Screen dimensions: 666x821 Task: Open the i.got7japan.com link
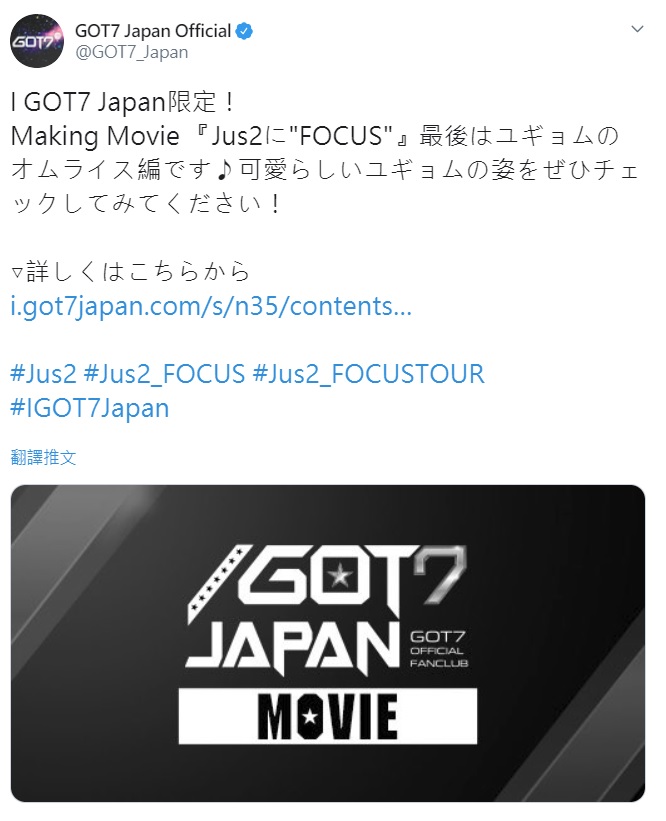pyautogui.click(x=210, y=305)
